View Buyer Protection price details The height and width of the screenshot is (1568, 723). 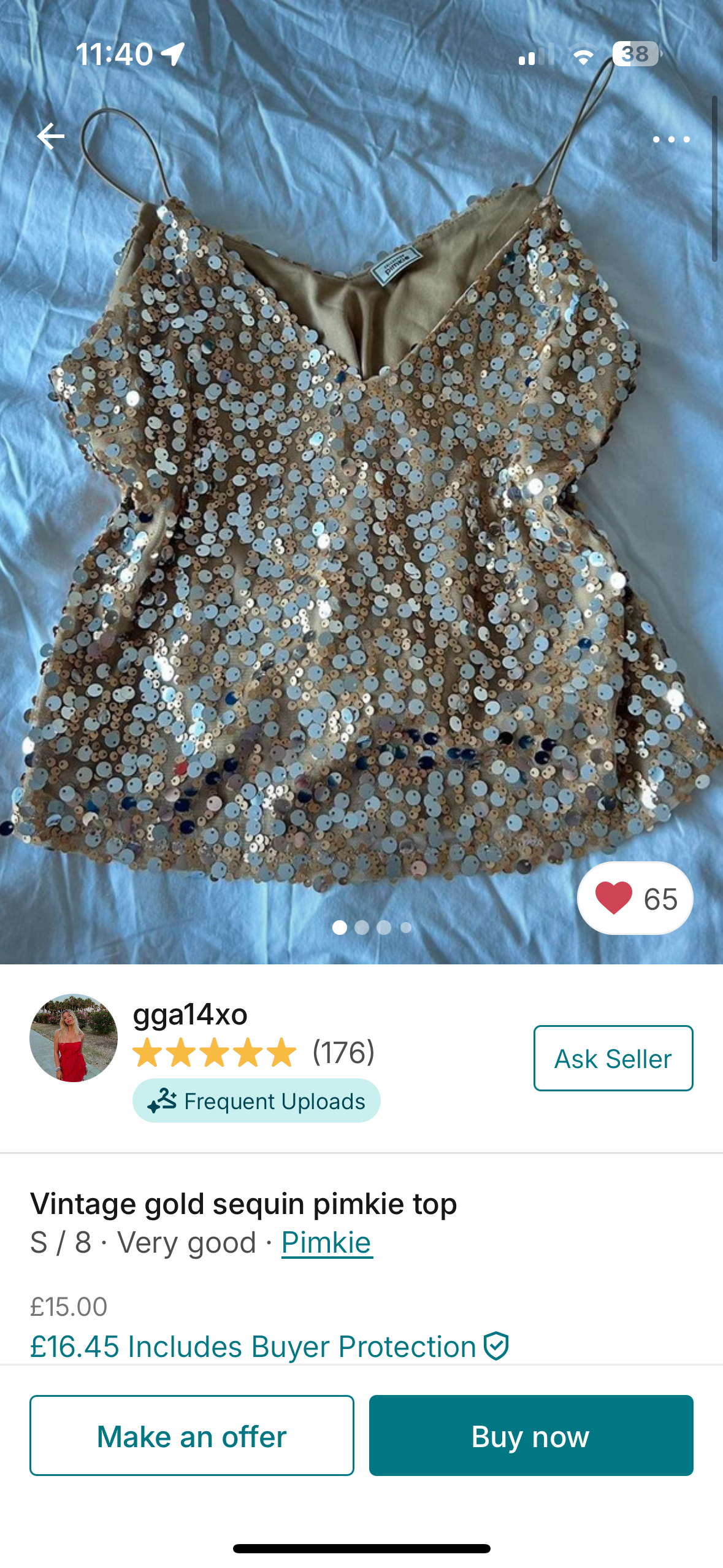[269, 1347]
